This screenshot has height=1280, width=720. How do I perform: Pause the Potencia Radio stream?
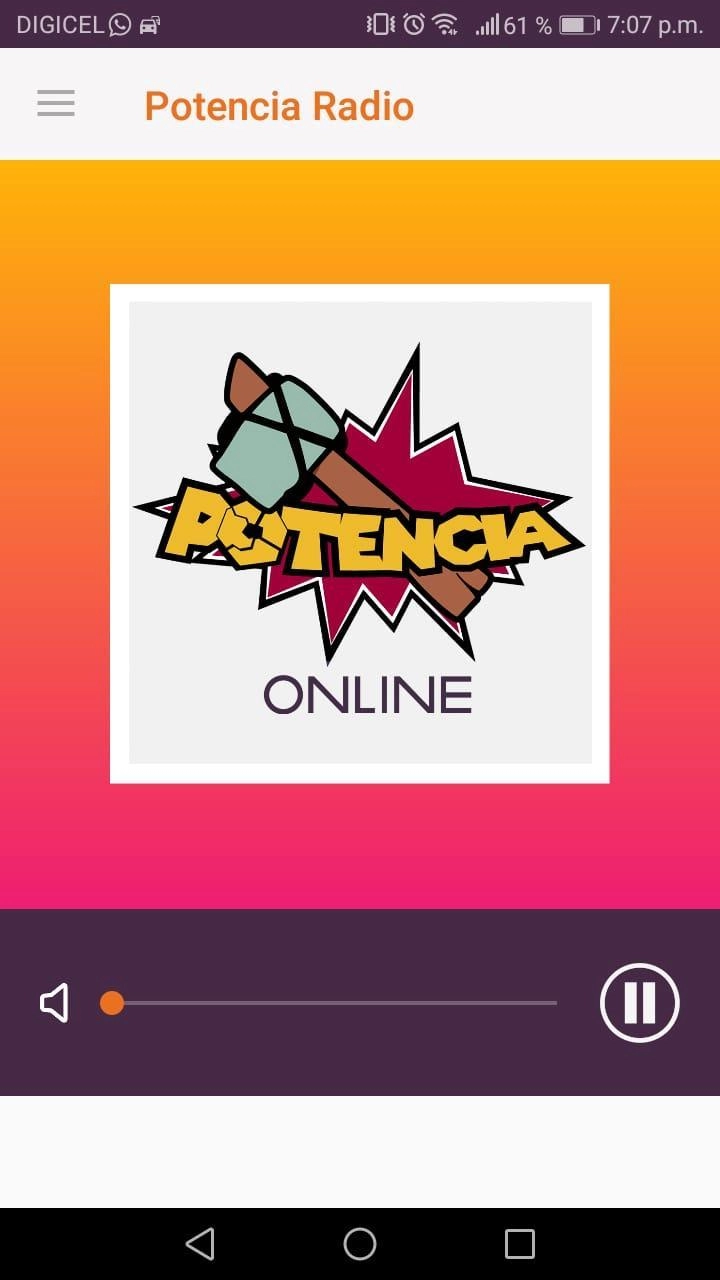pyautogui.click(x=639, y=1002)
